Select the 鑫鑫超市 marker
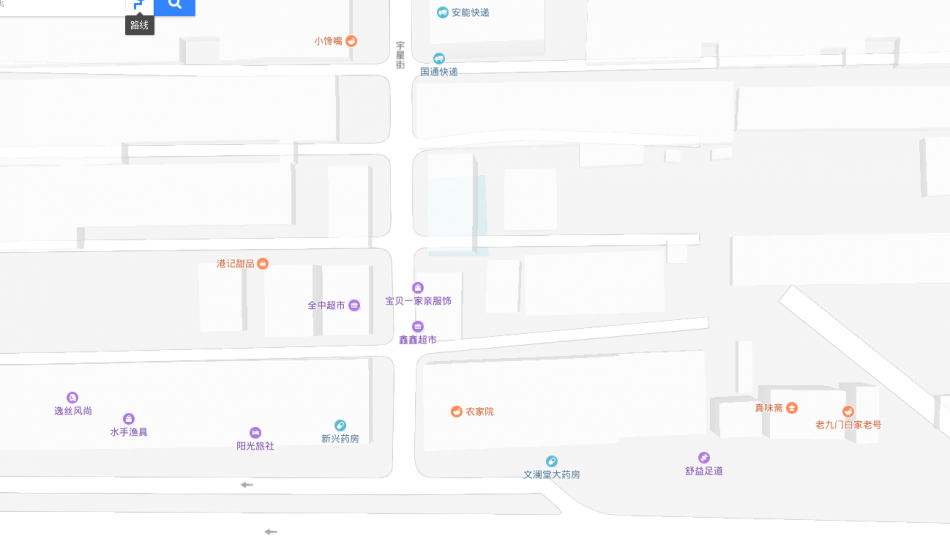Screen dimensions: 950x539 pos(418,327)
